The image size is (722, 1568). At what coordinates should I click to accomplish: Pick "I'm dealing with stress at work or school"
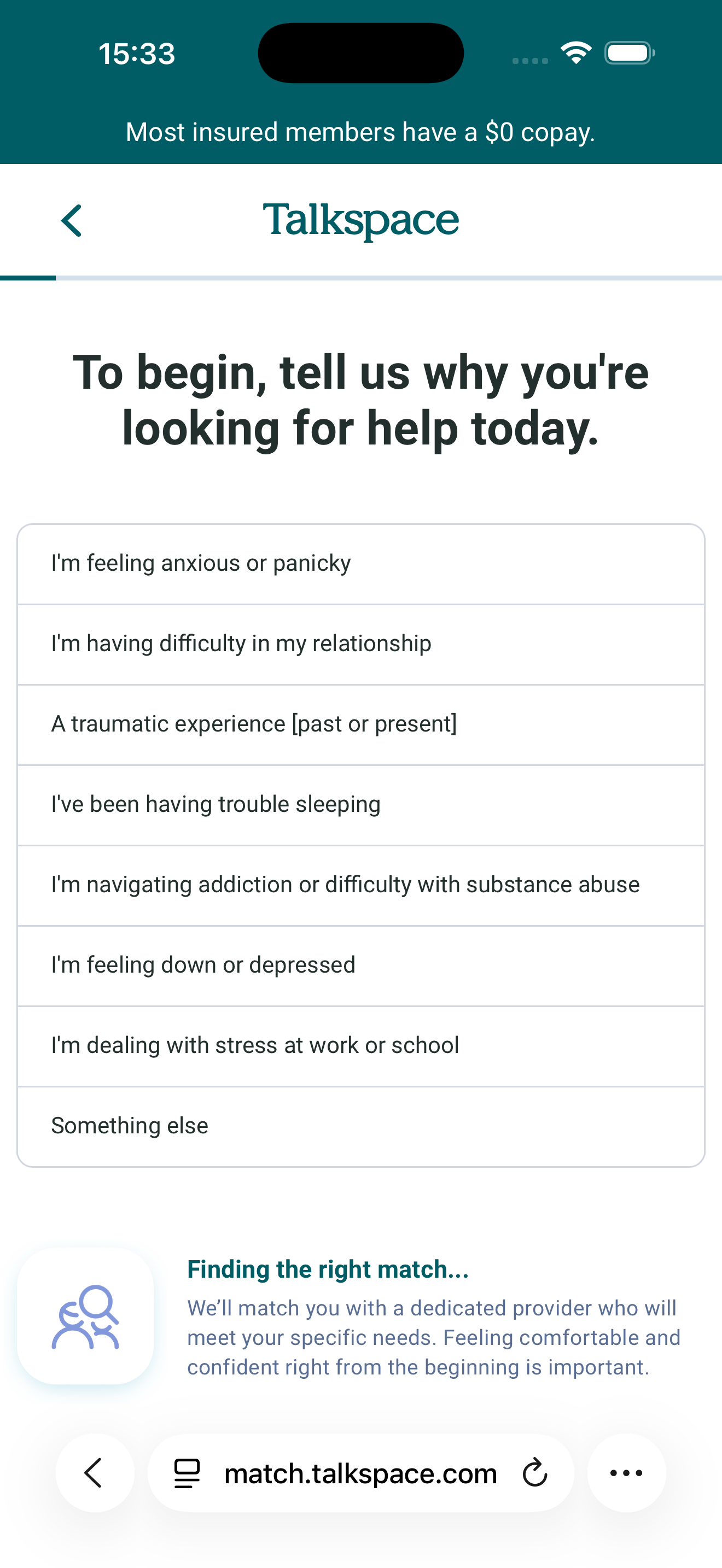coord(360,1046)
